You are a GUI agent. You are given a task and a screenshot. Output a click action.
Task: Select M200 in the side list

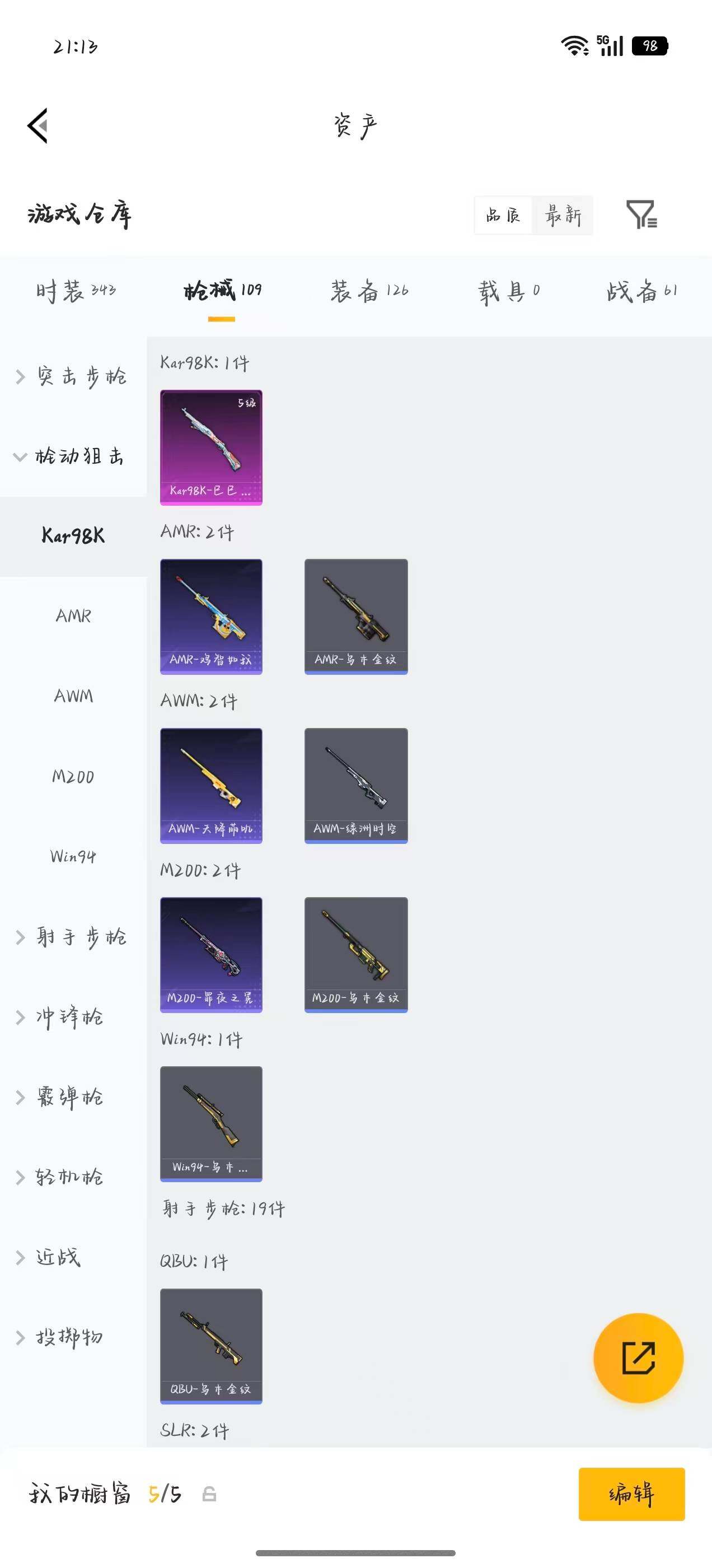click(x=73, y=776)
